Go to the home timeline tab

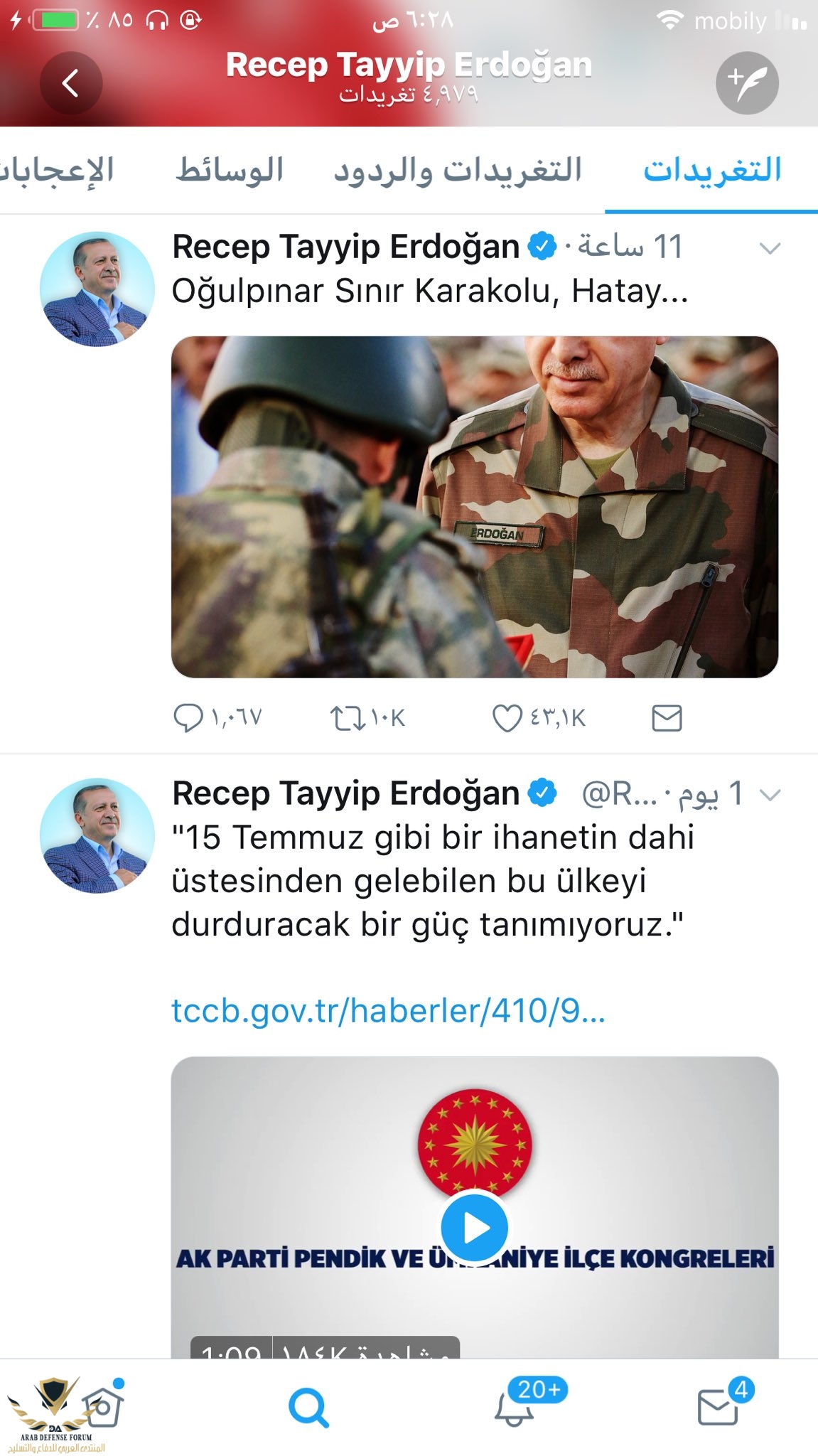[x=103, y=1406]
